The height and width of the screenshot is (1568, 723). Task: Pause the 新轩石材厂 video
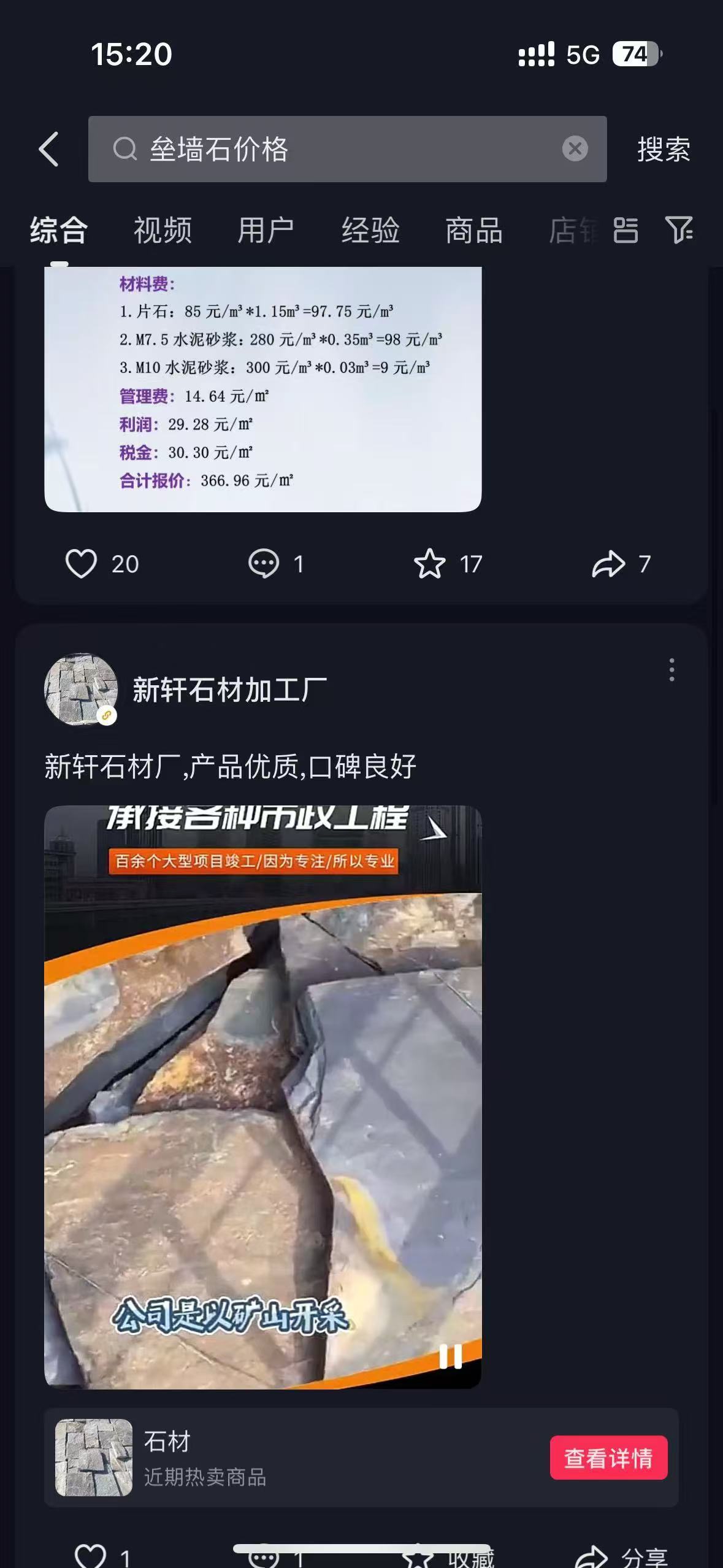[450, 1356]
